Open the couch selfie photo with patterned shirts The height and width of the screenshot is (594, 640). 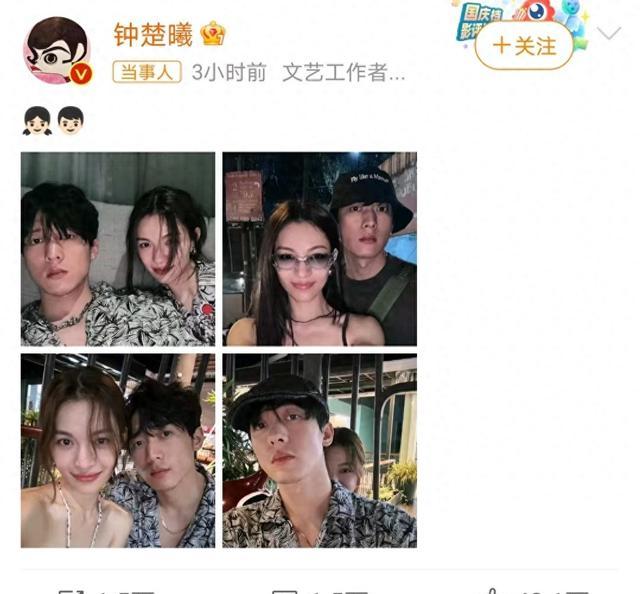tap(118, 248)
